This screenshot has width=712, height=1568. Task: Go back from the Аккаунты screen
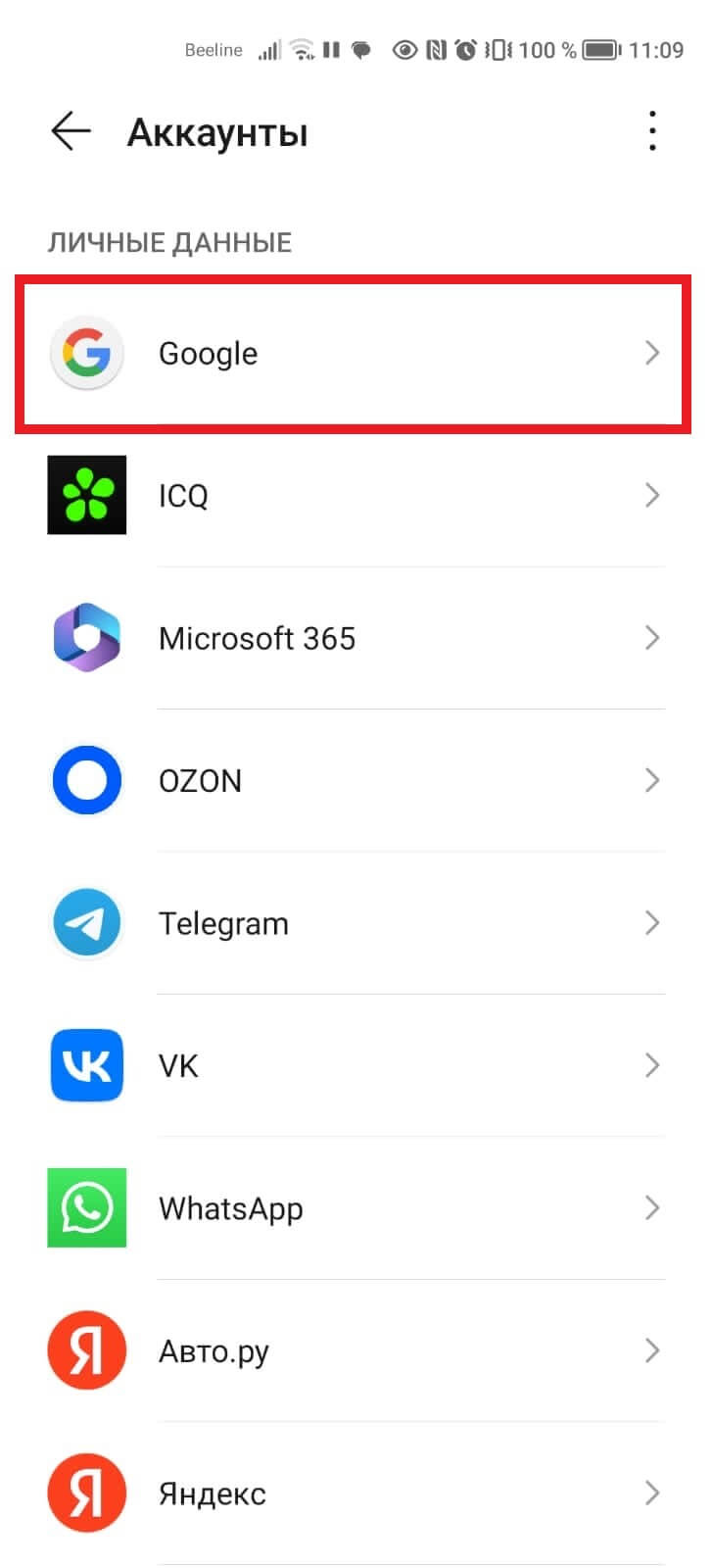71,131
